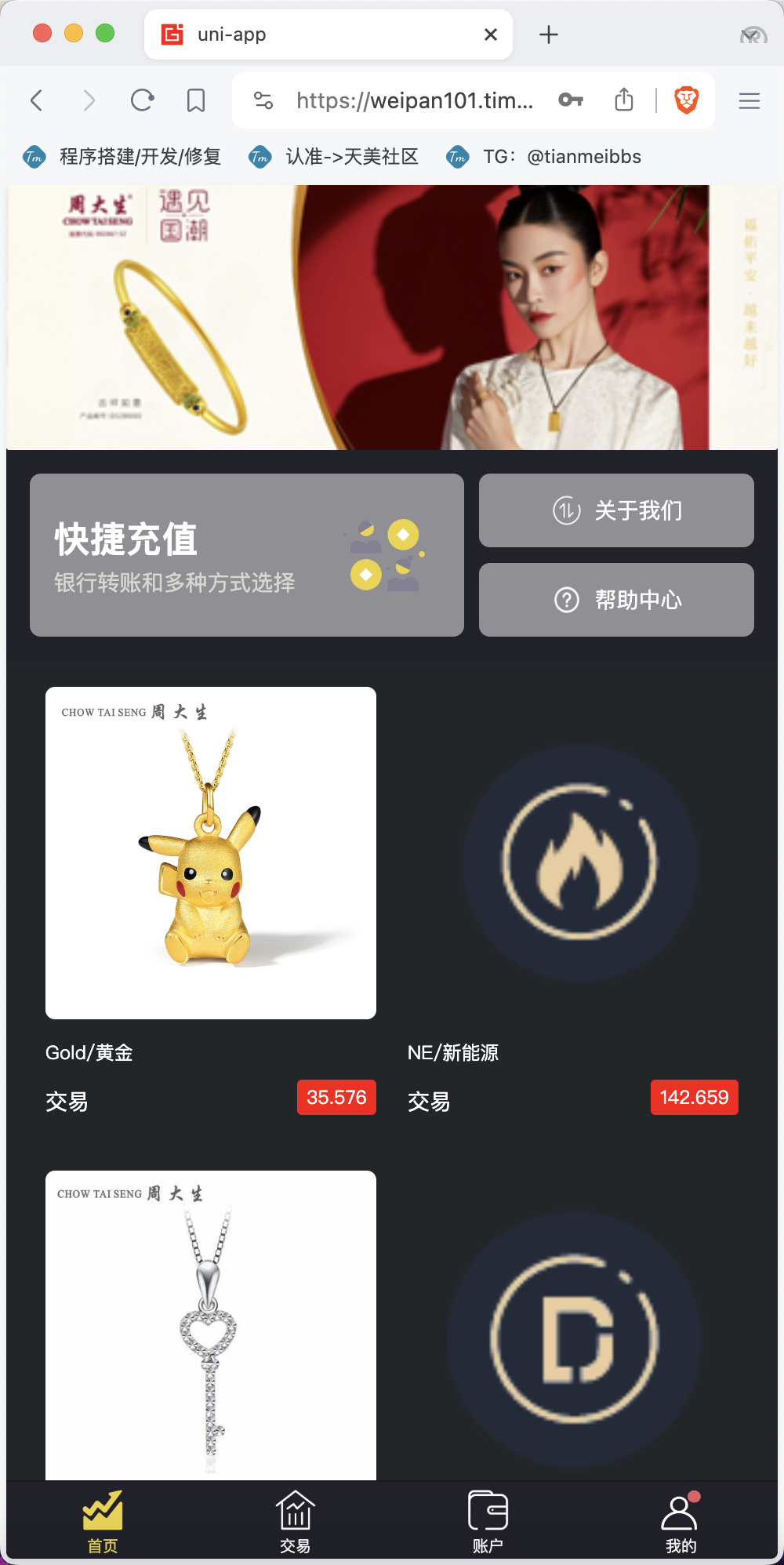This screenshot has width=784, height=1565.
Task: Open 关于我们 about us page
Action: pos(616,510)
